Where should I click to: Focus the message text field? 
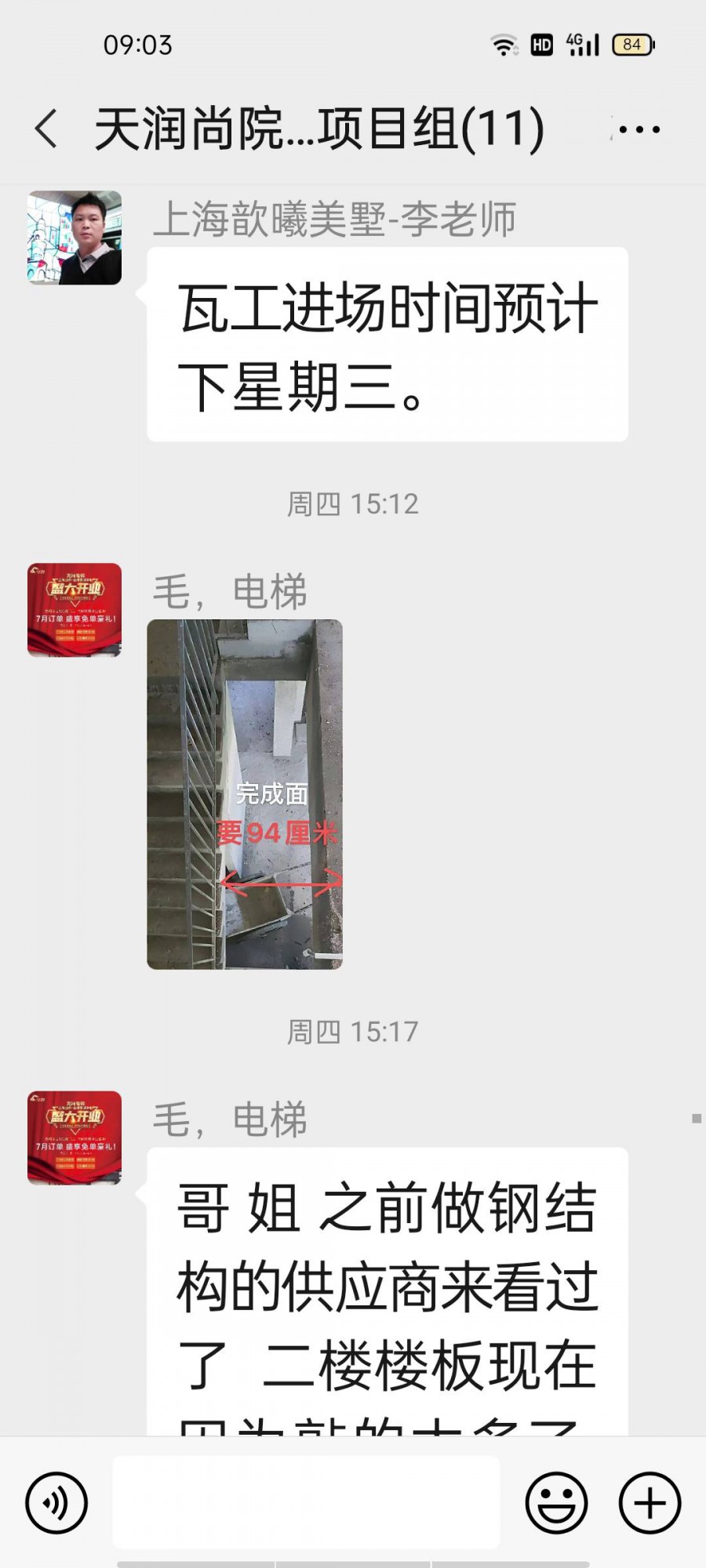[x=306, y=1501]
